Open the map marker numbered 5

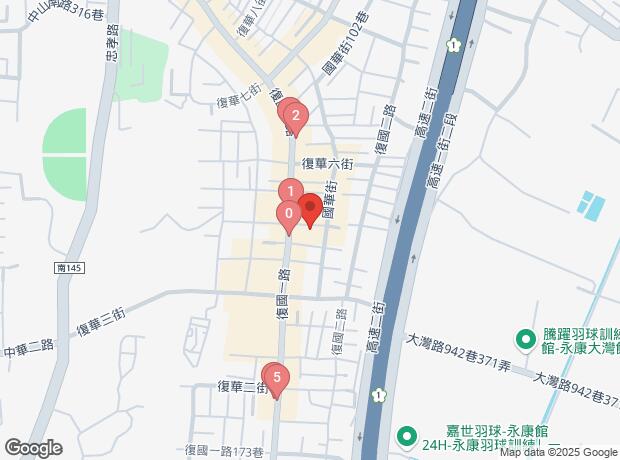(276, 378)
